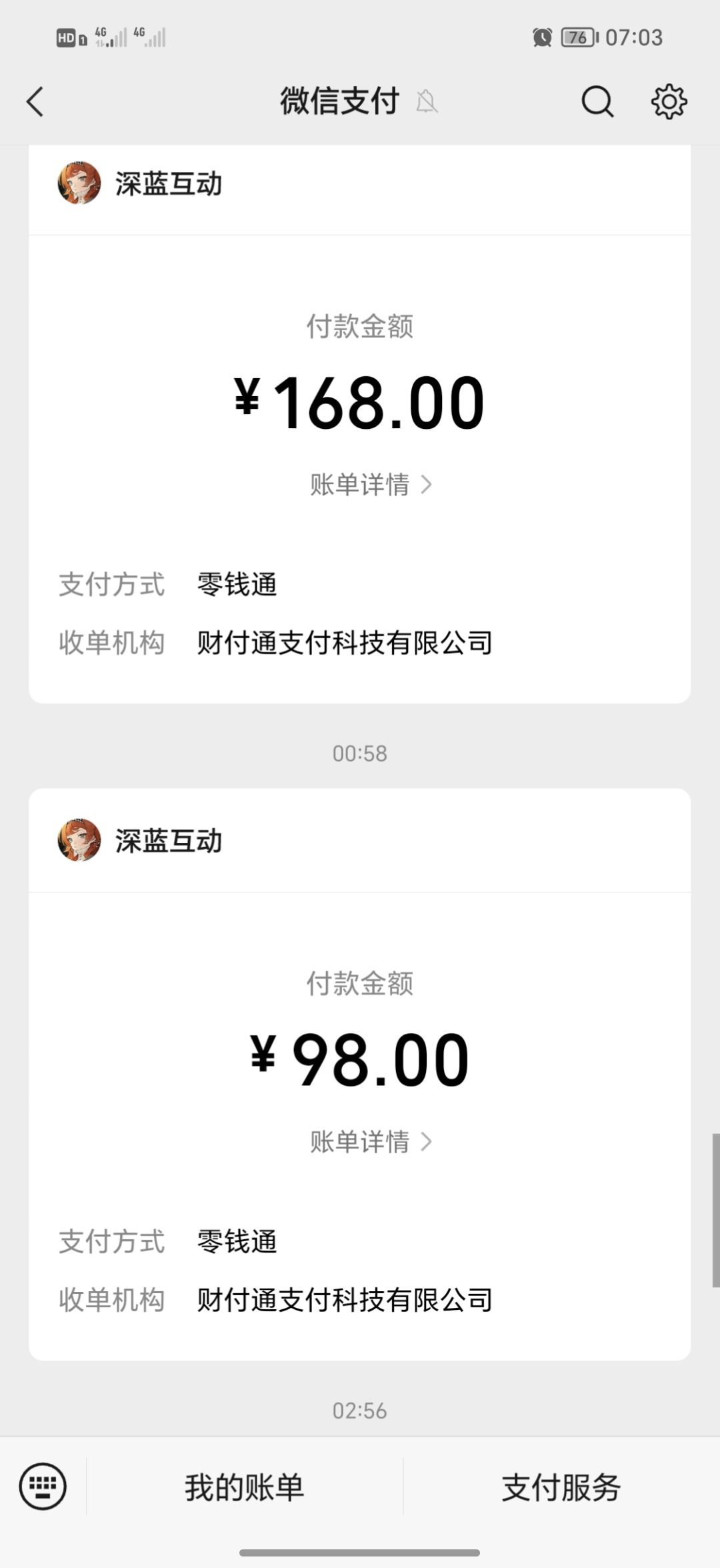Screen dimensions: 720x1568
Task: View 账单详情 for the ¥168.00 payment
Action: [370, 485]
